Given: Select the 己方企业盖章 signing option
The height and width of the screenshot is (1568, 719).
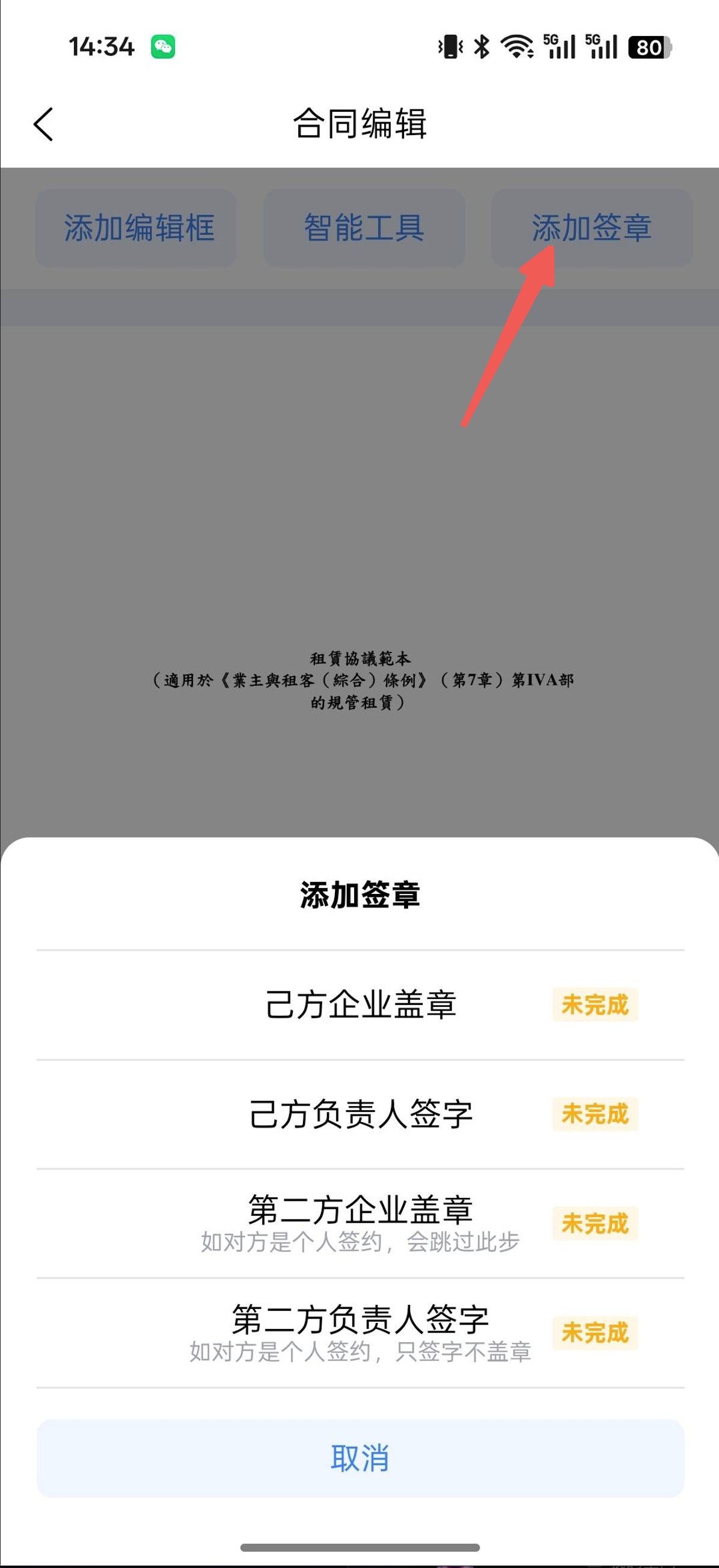Looking at the screenshot, I should point(364,1004).
